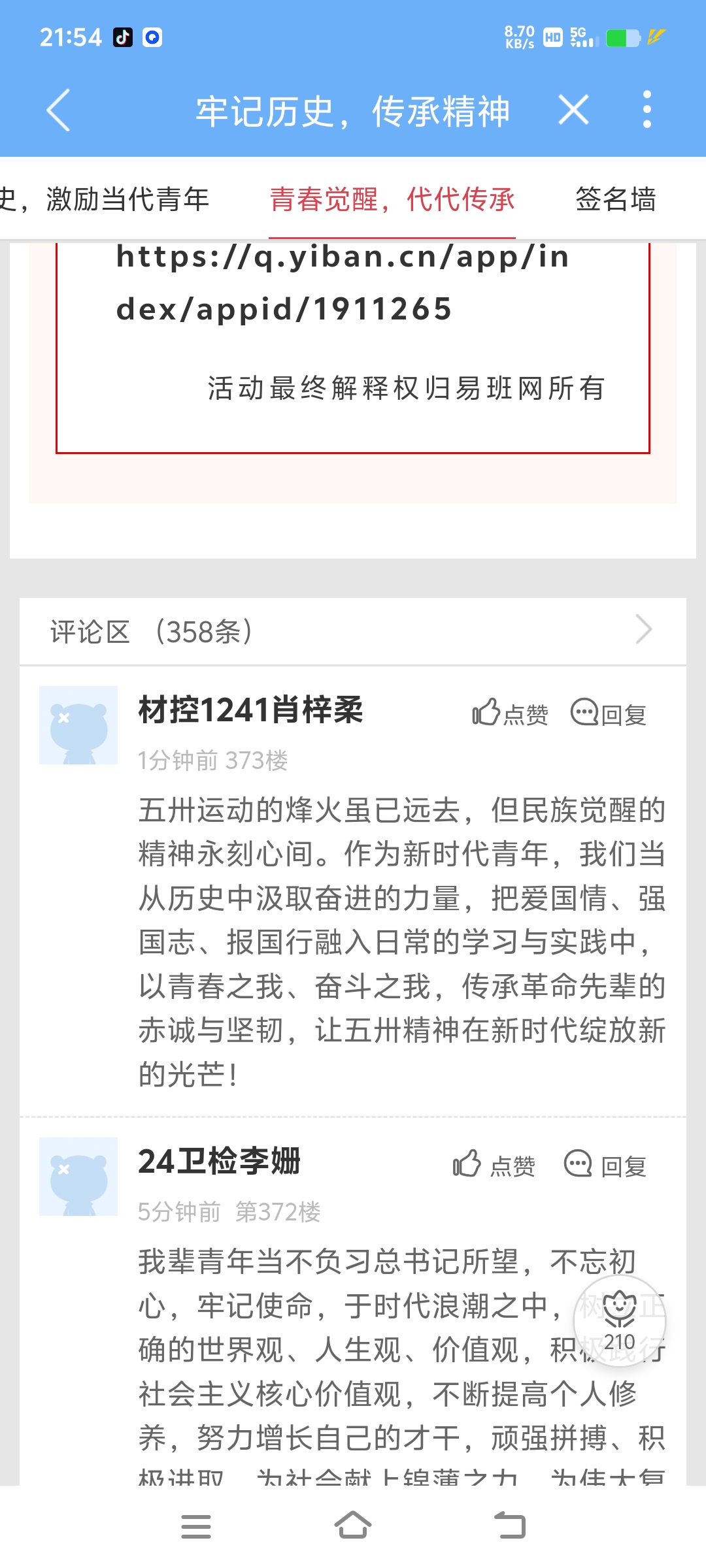Open the system recent apps menu
The width and height of the screenshot is (706, 1568).
pyautogui.click(x=196, y=1526)
